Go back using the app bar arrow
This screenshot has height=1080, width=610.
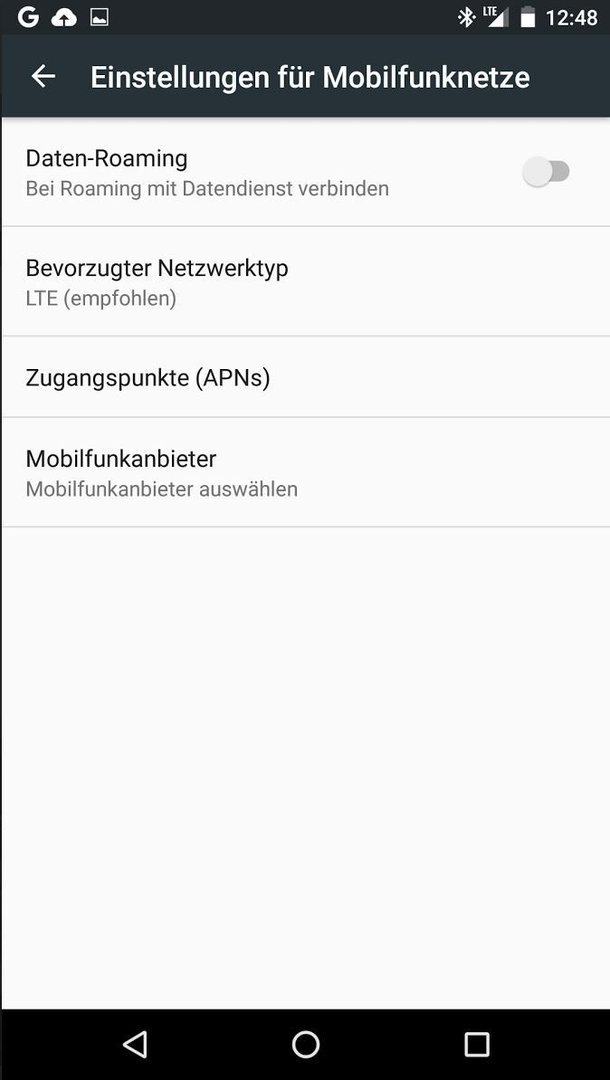pos(43,76)
